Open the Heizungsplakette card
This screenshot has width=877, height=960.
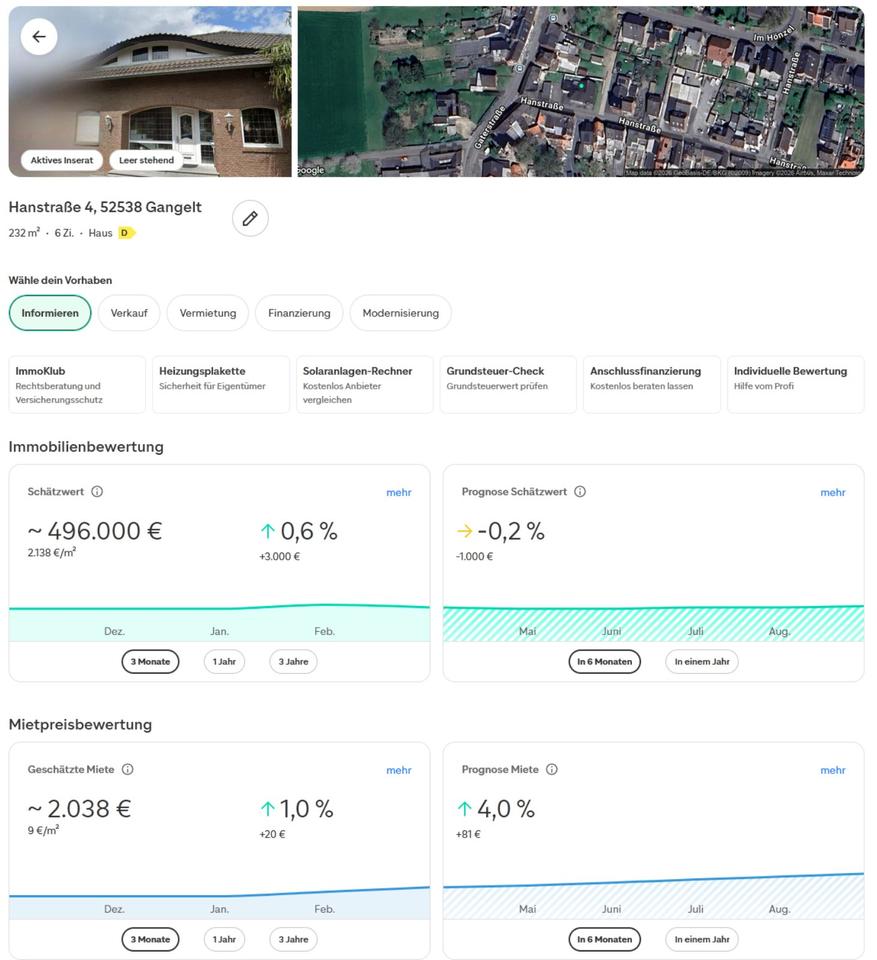pyautogui.click(x=221, y=384)
